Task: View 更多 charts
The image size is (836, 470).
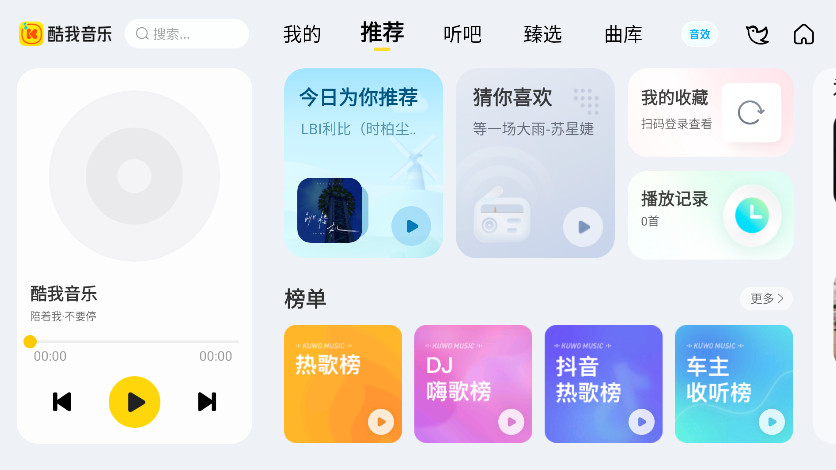Action: tap(766, 298)
